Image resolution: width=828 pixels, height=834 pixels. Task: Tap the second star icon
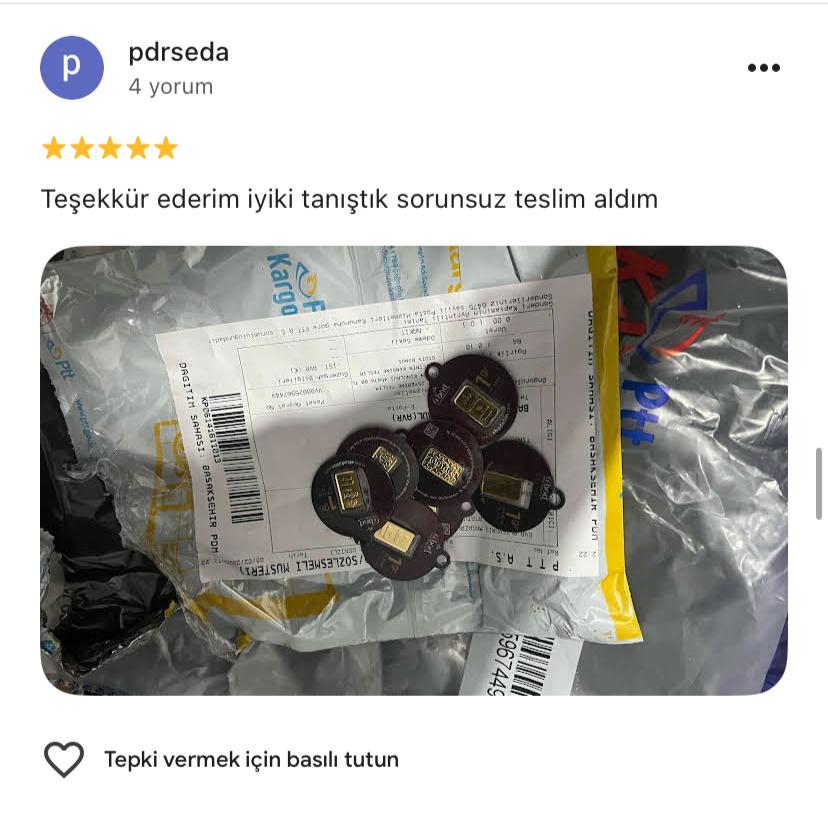pyautogui.click(x=83, y=148)
